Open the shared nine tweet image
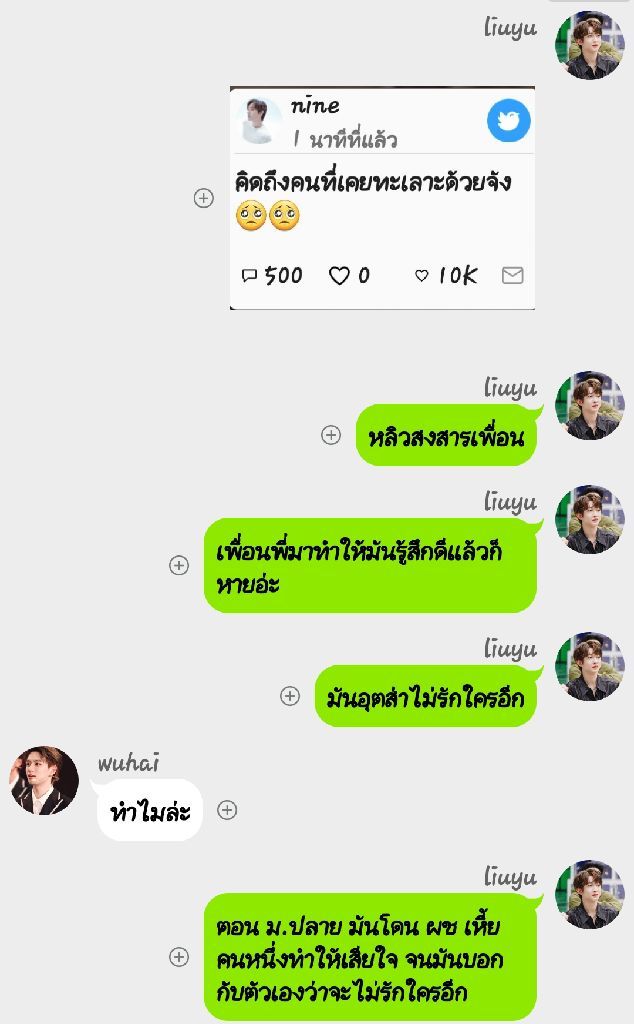Image resolution: width=634 pixels, height=1024 pixels. (x=382, y=198)
